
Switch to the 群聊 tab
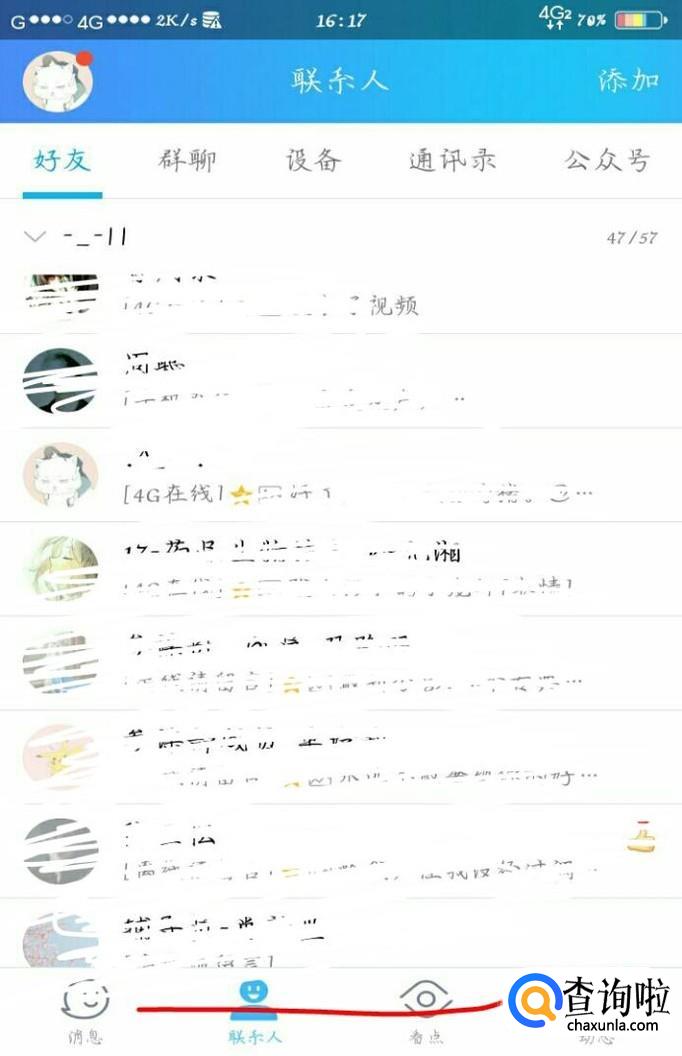[187, 160]
